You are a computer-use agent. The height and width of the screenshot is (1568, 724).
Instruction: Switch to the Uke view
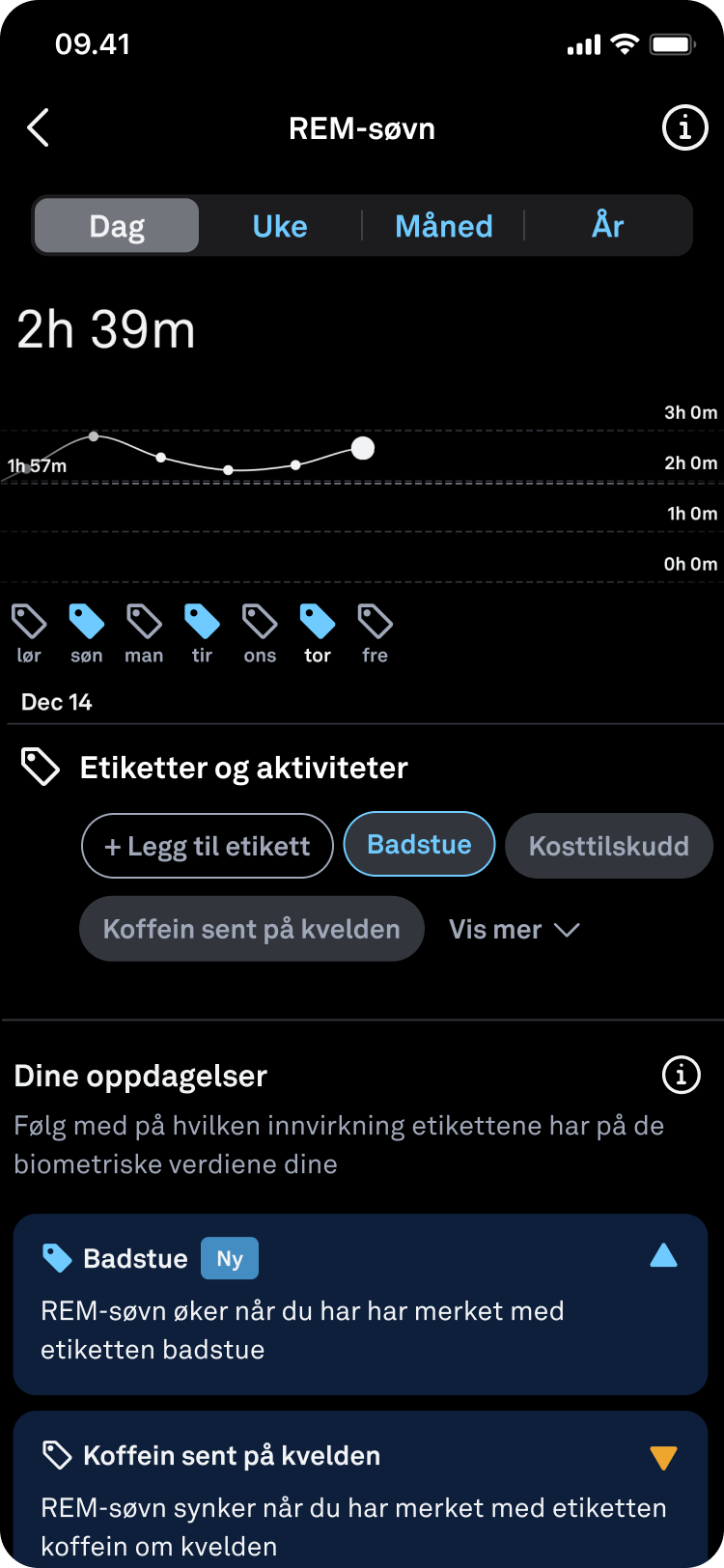click(280, 226)
